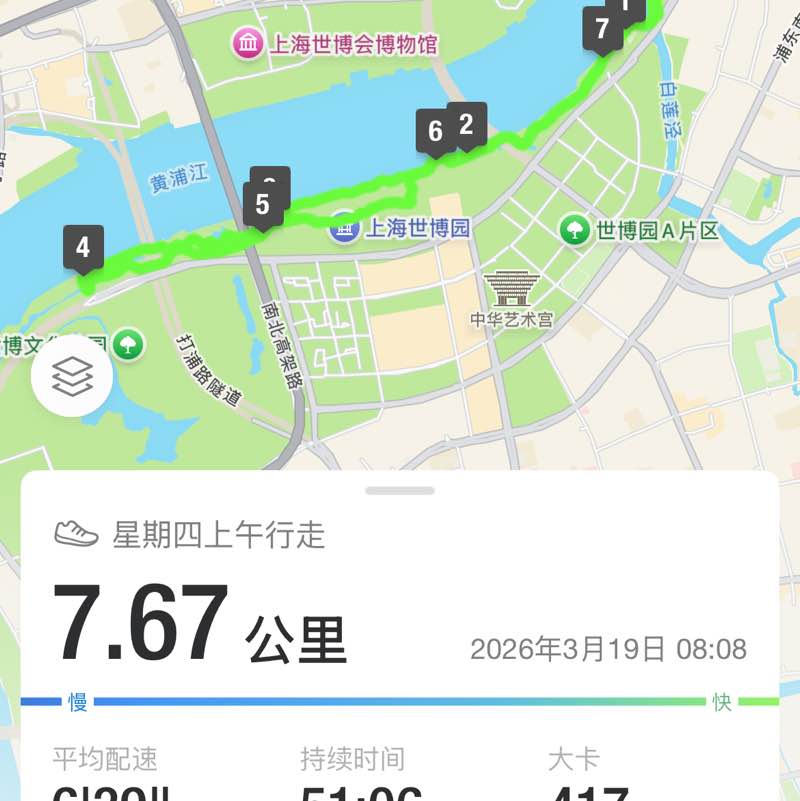Click kilometer marker 2 along the green track
This screenshot has width=800, height=801.
coord(466,123)
